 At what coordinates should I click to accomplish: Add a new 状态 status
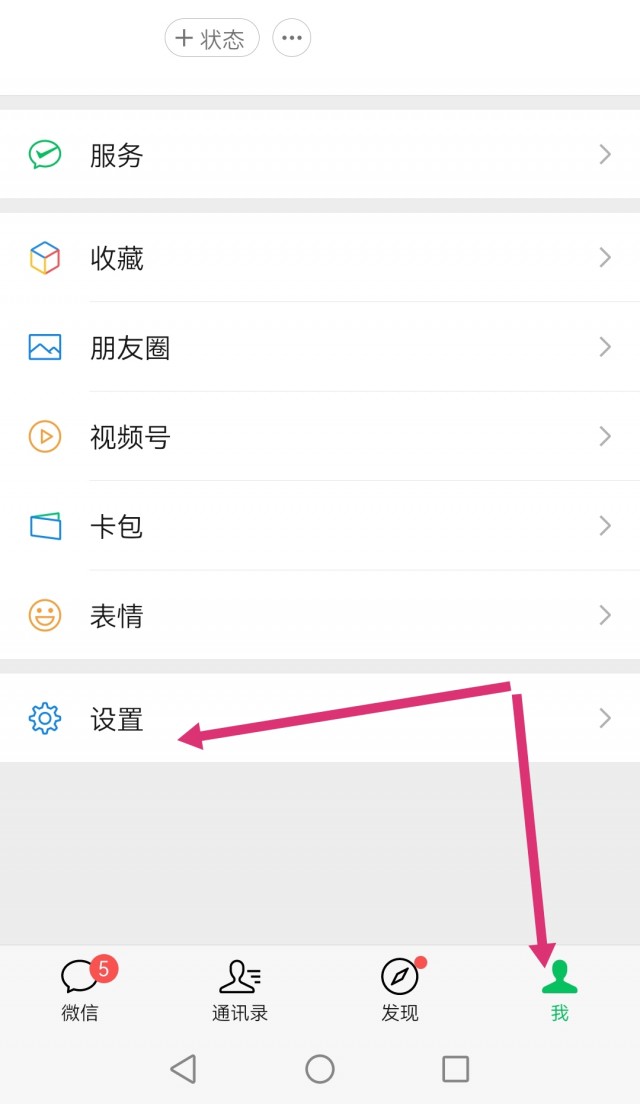click(x=211, y=39)
